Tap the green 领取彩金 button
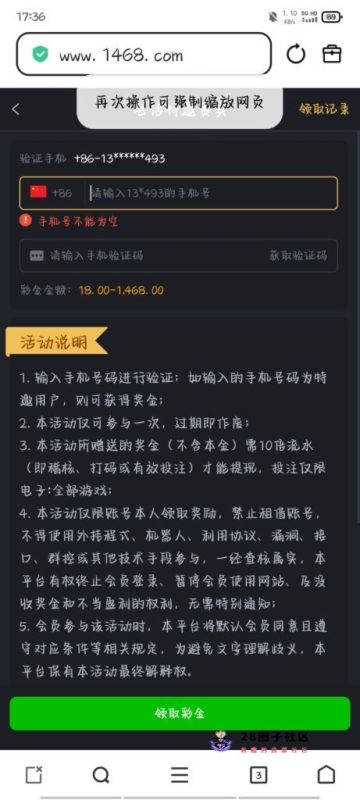The width and height of the screenshot is (360, 800). 180,713
